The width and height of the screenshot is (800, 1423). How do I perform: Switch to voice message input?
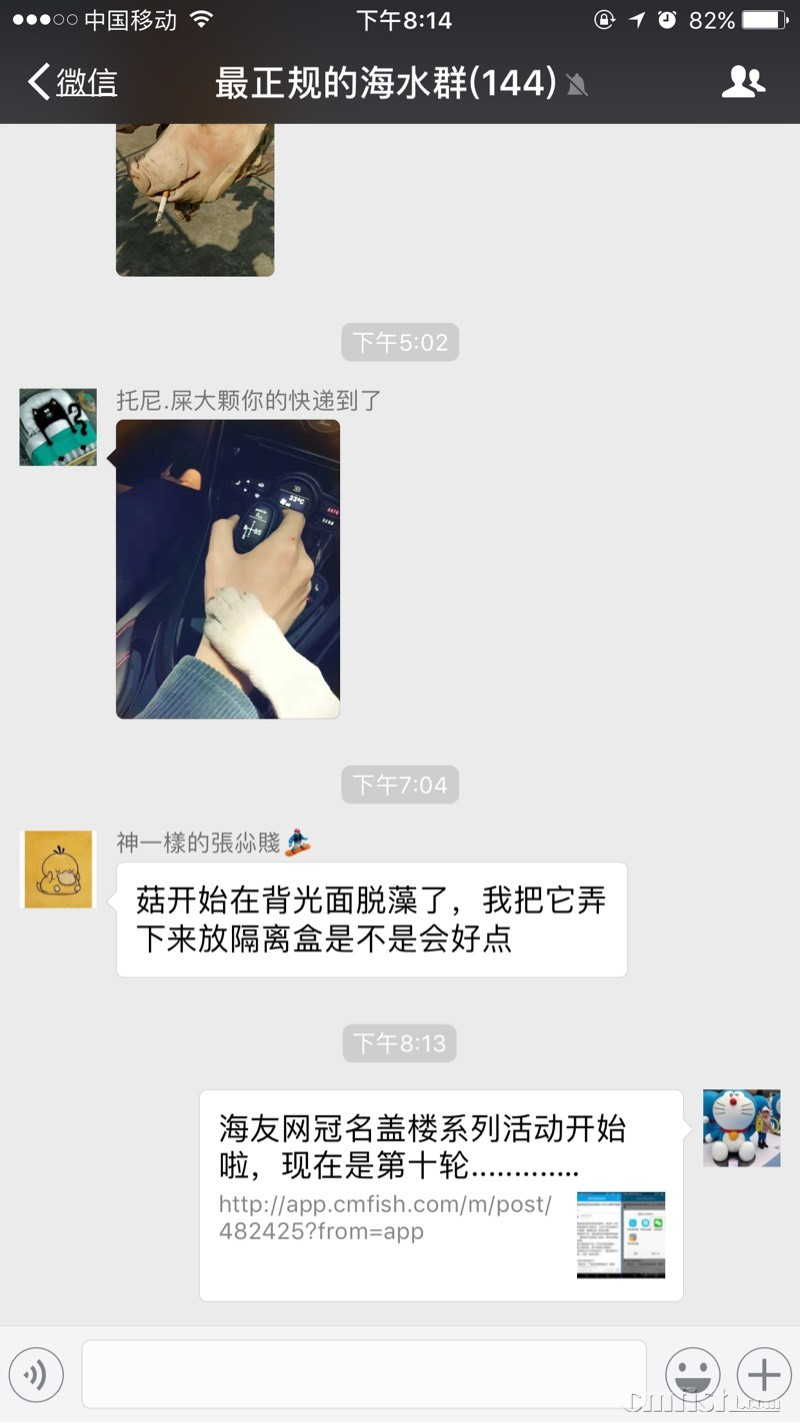[x=36, y=1375]
